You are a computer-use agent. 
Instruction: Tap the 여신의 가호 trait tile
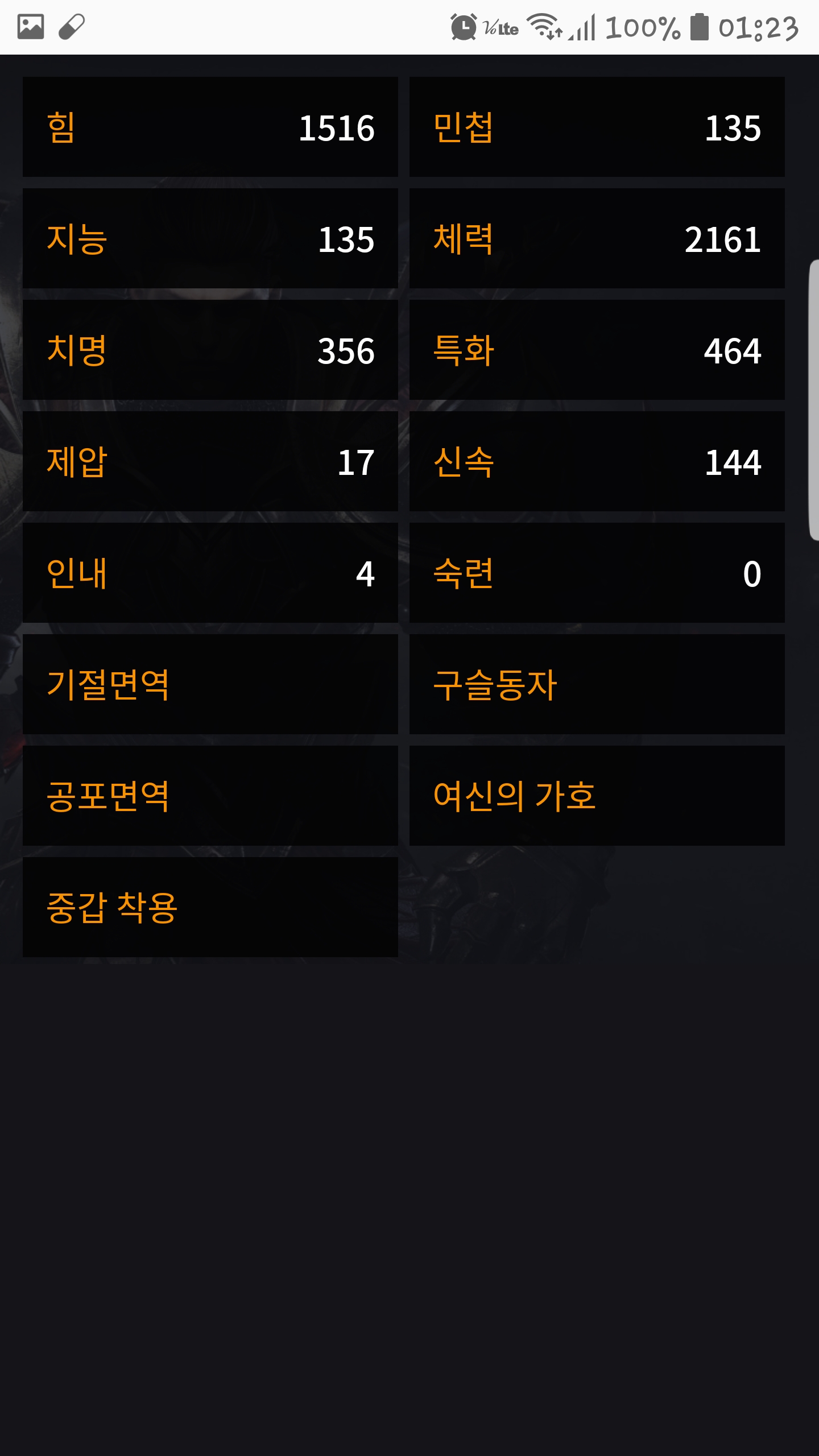(597, 796)
